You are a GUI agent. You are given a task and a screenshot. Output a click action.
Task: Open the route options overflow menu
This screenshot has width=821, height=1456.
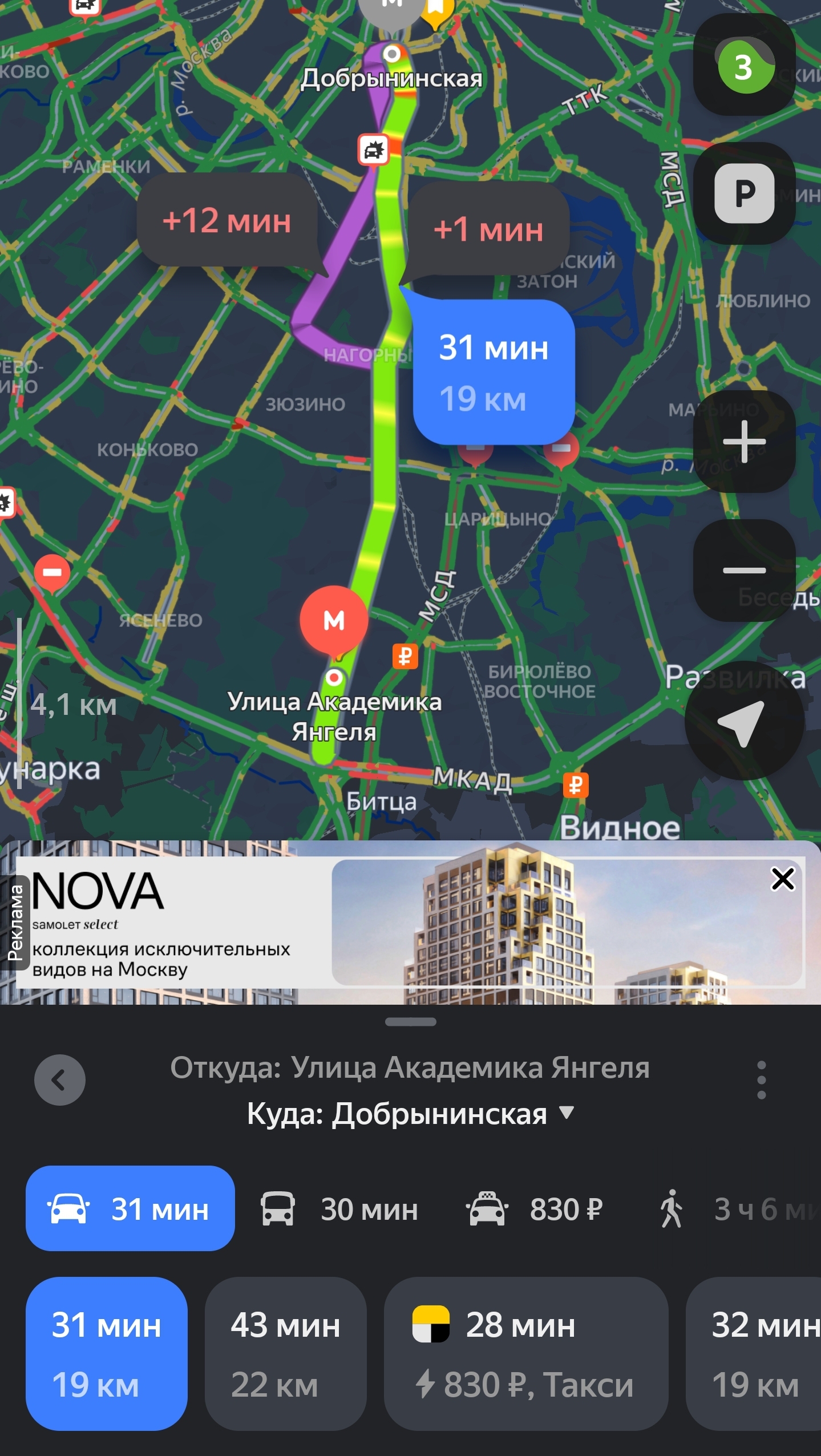coord(761,1080)
